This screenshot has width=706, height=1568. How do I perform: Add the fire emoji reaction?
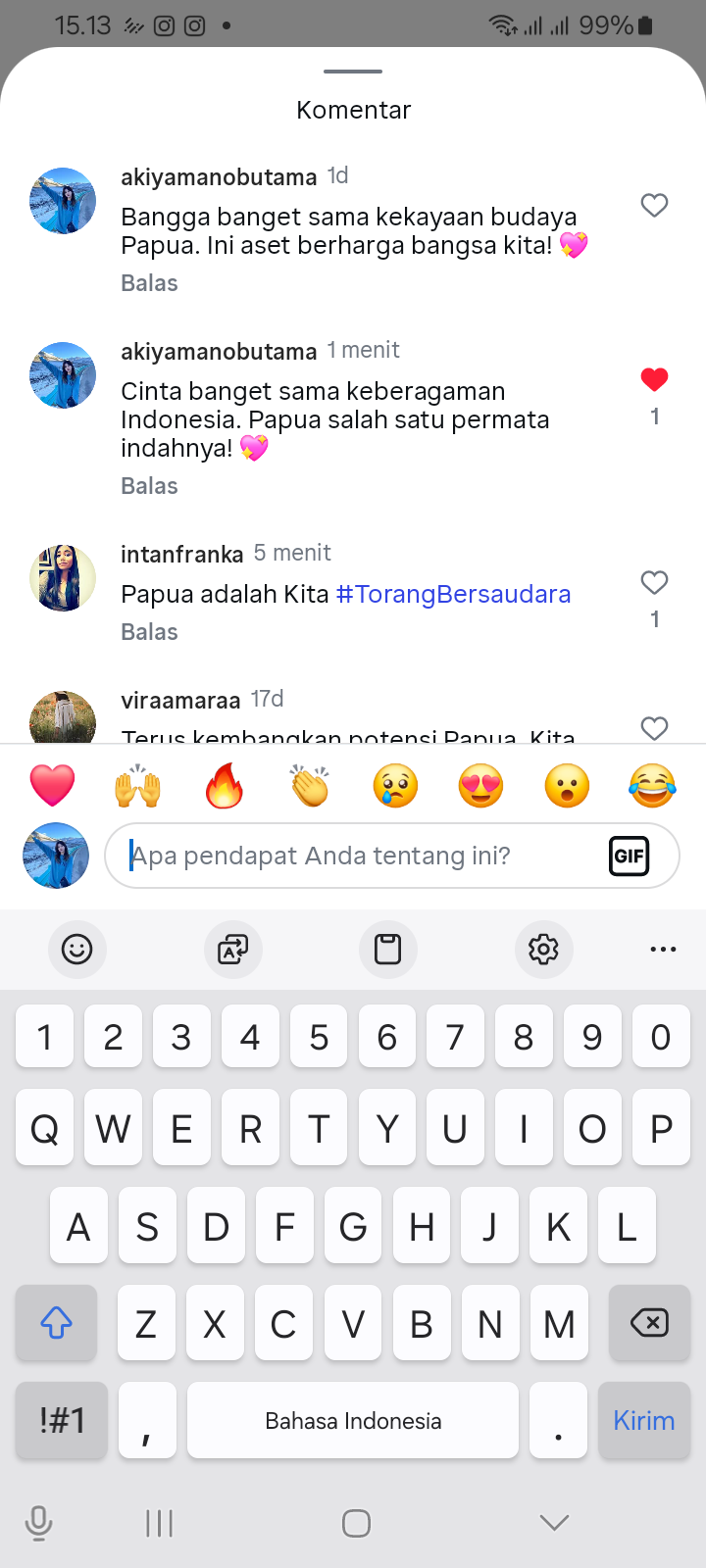click(224, 786)
